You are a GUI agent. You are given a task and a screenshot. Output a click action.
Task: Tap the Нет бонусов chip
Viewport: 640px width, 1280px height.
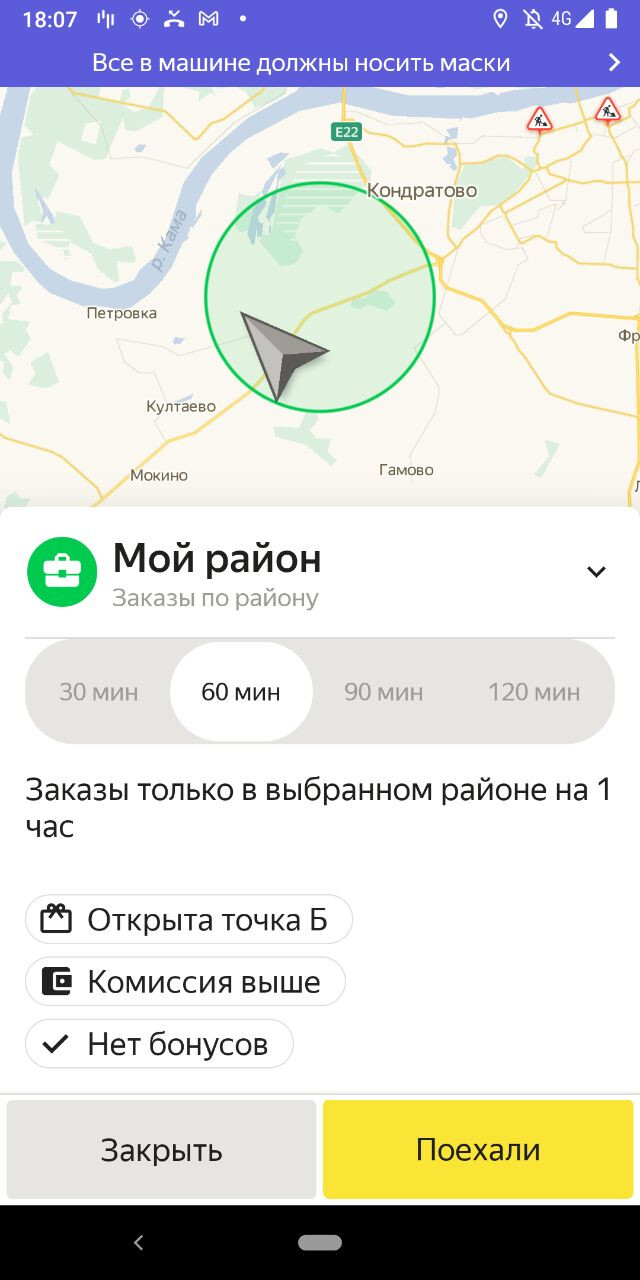pyautogui.click(x=159, y=1044)
